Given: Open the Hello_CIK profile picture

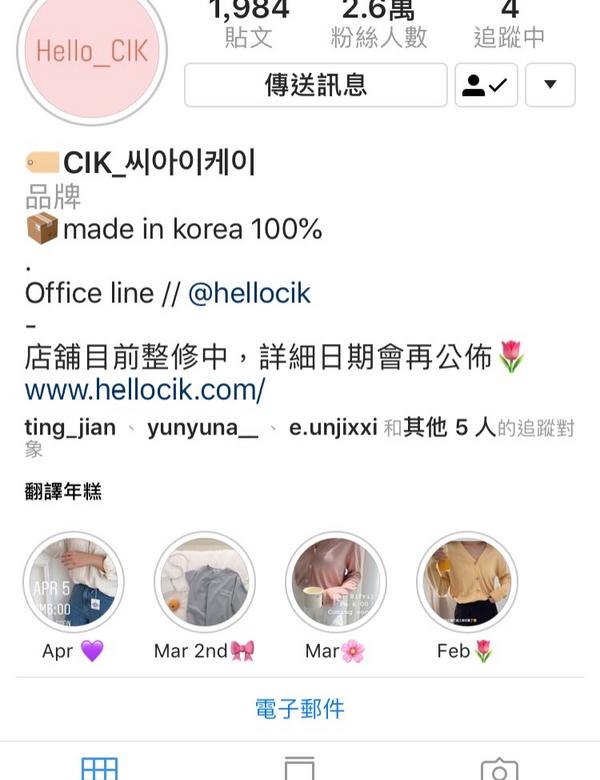Looking at the screenshot, I should tap(92, 50).
